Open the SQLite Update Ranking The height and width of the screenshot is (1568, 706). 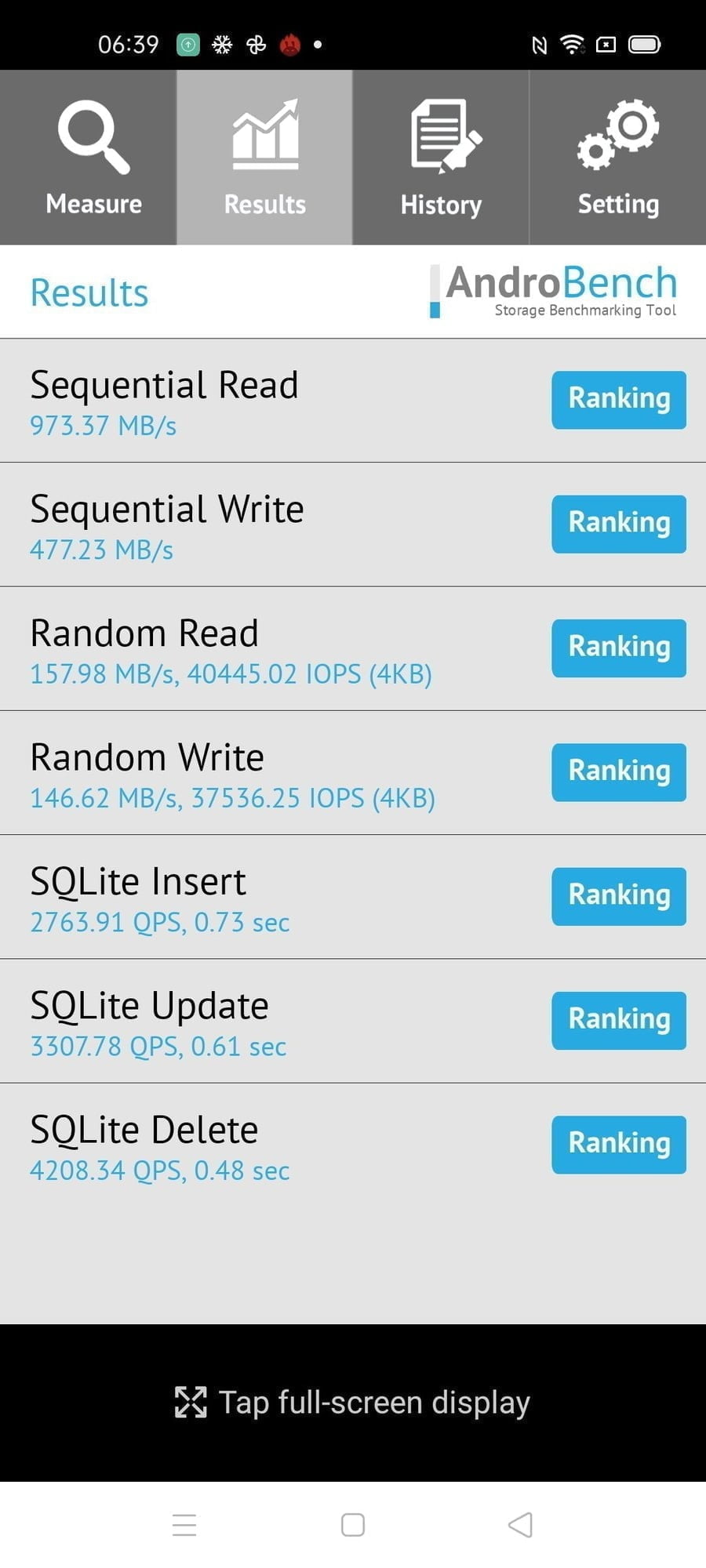[x=618, y=1020]
